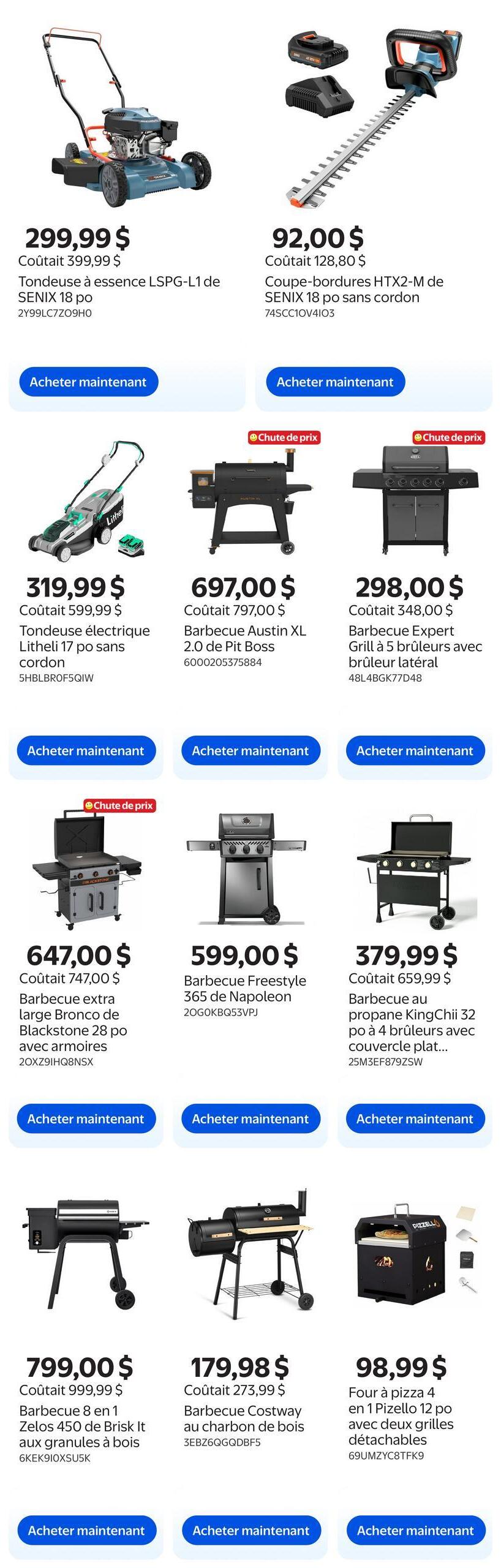Open the Napoleon Freestyle 365 product image
This screenshot has width=501, height=1568.
tap(250, 867)
